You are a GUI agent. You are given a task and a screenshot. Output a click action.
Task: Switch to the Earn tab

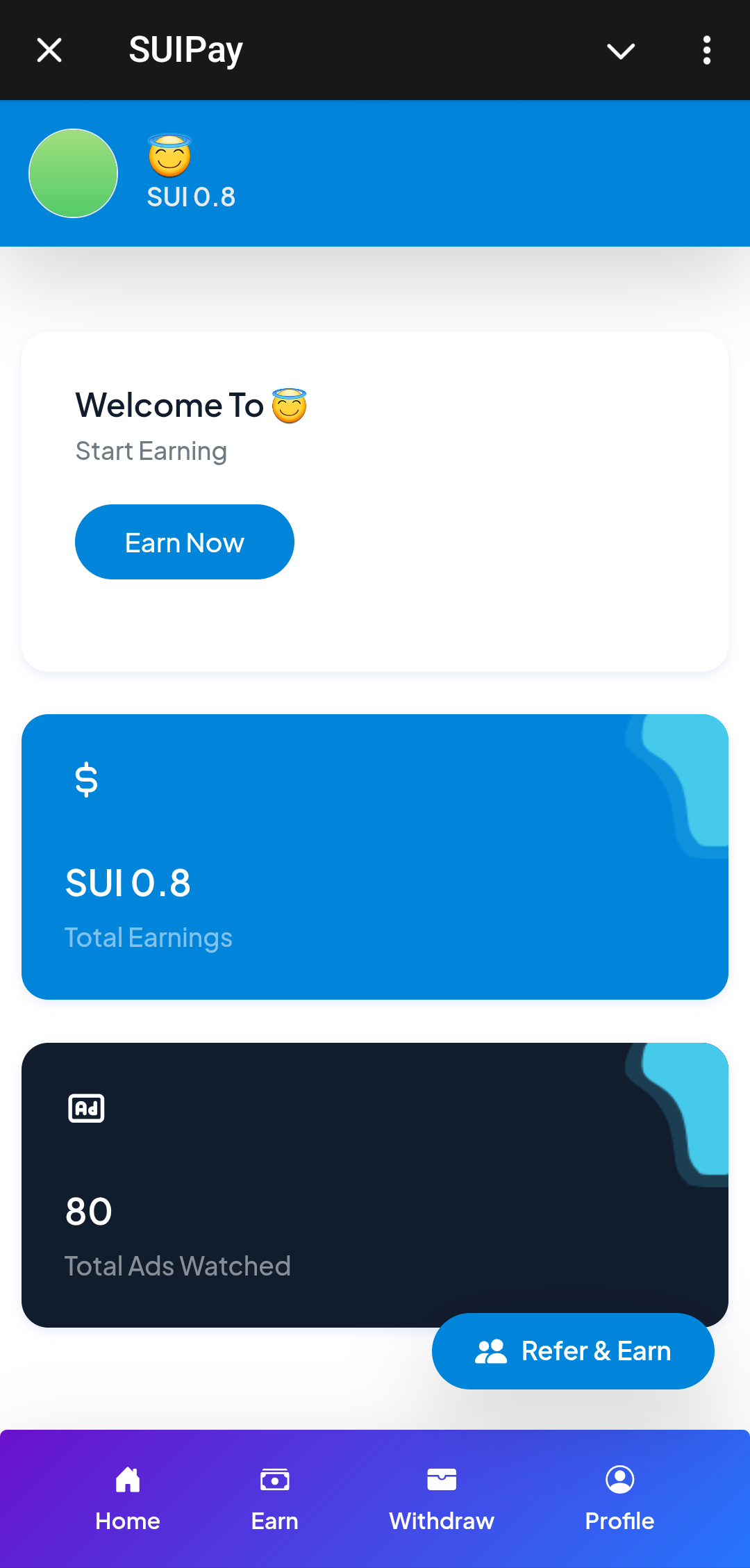point(274,1499)
